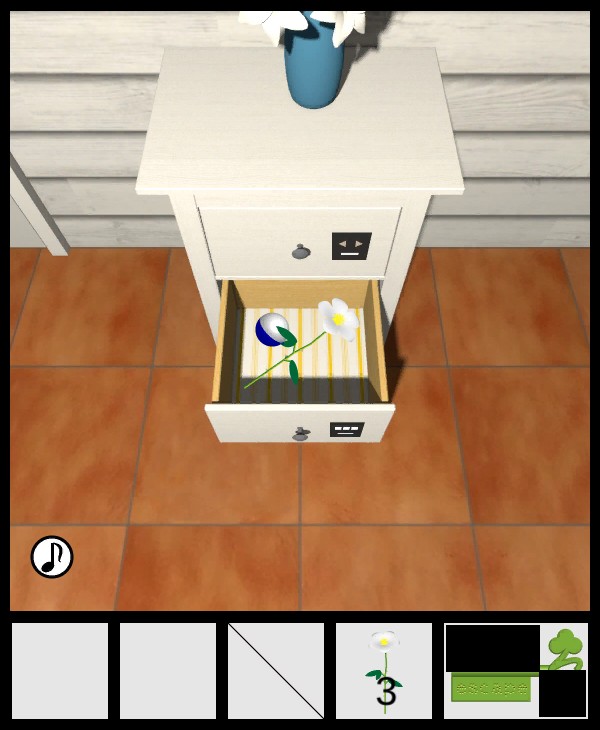
Task: Pick up the white flower from the drawer
Action: point(338,318)
